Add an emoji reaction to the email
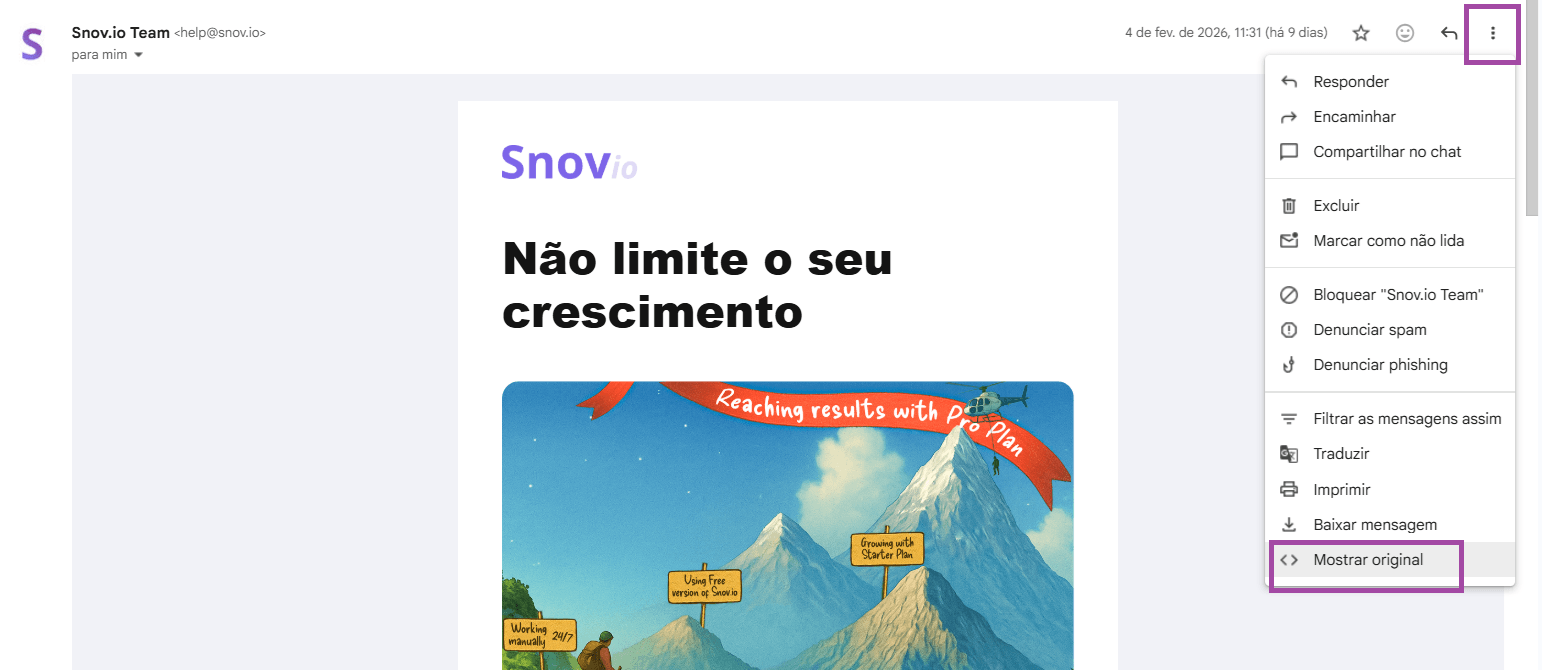The width and height of the screenshot is (1542, 670). pos(1405,33)
